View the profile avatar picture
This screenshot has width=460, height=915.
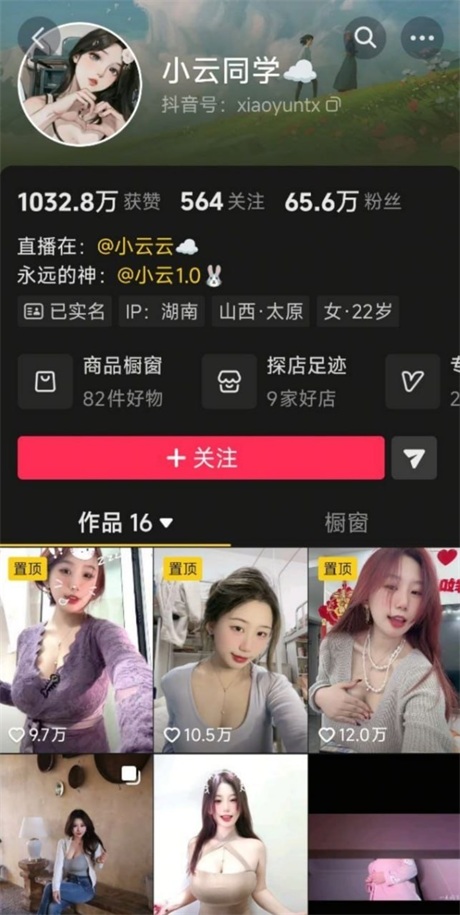(x=80, y=84)
